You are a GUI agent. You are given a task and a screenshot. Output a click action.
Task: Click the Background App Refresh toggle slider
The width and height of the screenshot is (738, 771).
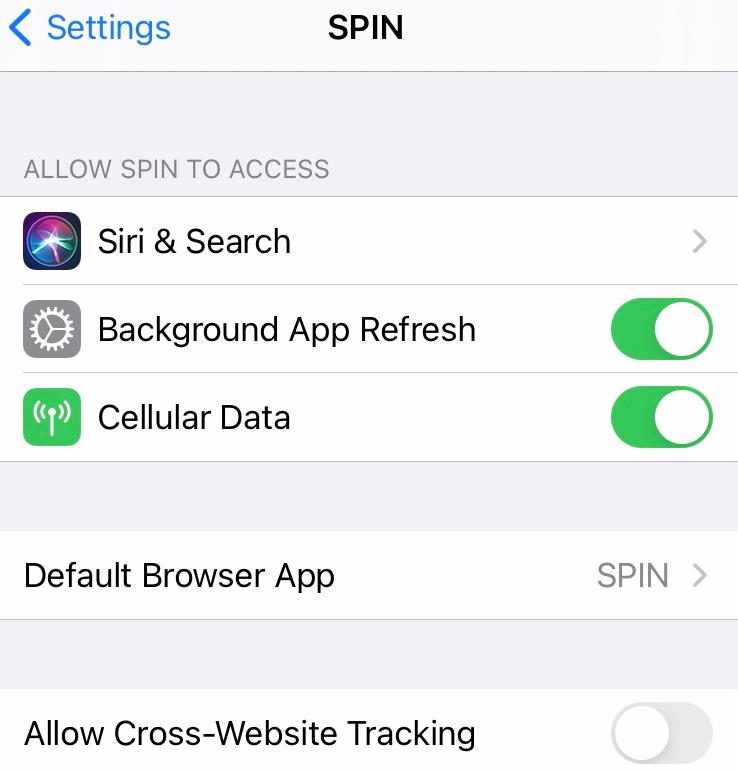661,329
